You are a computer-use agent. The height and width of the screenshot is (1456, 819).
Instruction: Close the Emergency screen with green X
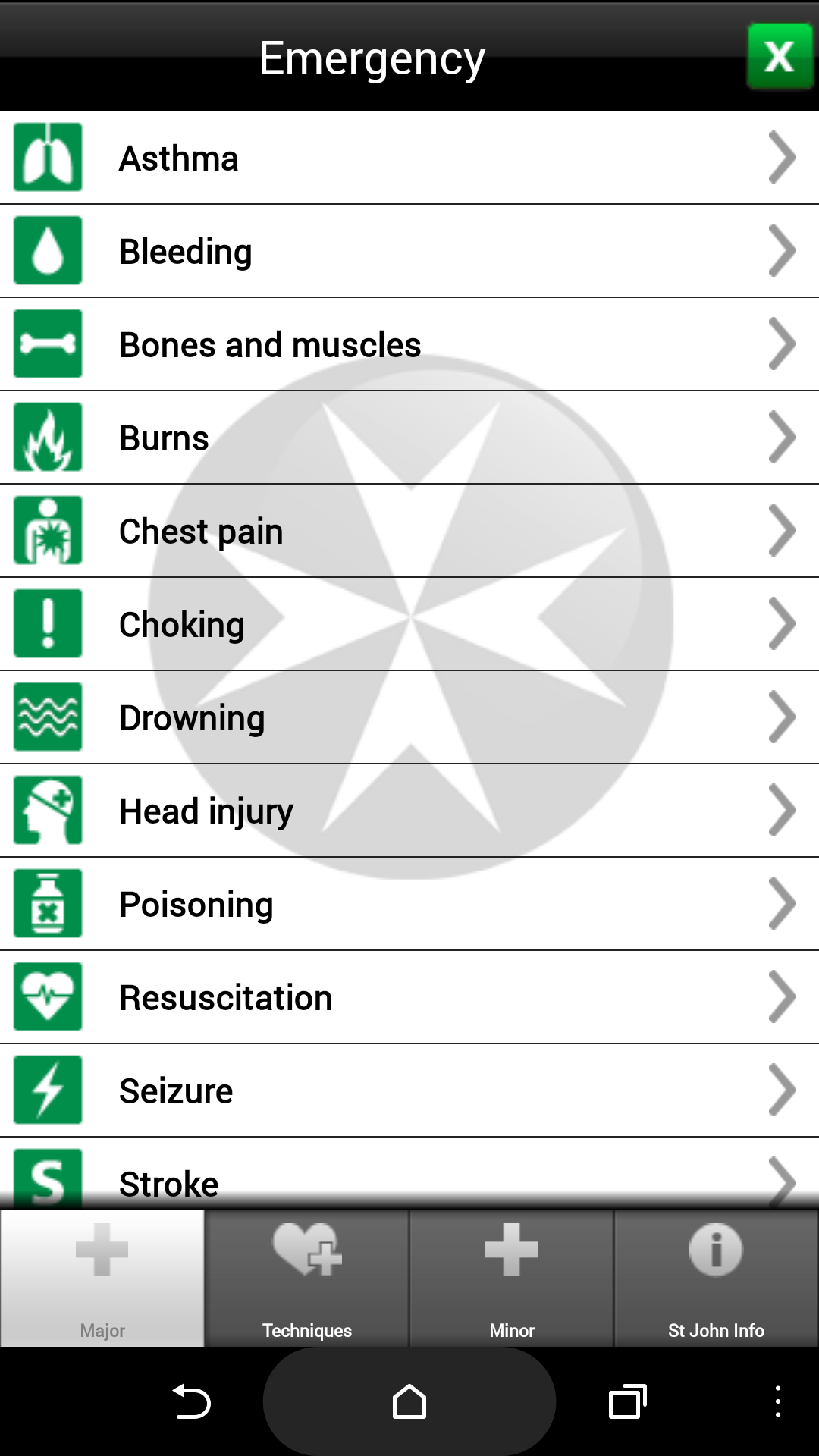[780, 57]
